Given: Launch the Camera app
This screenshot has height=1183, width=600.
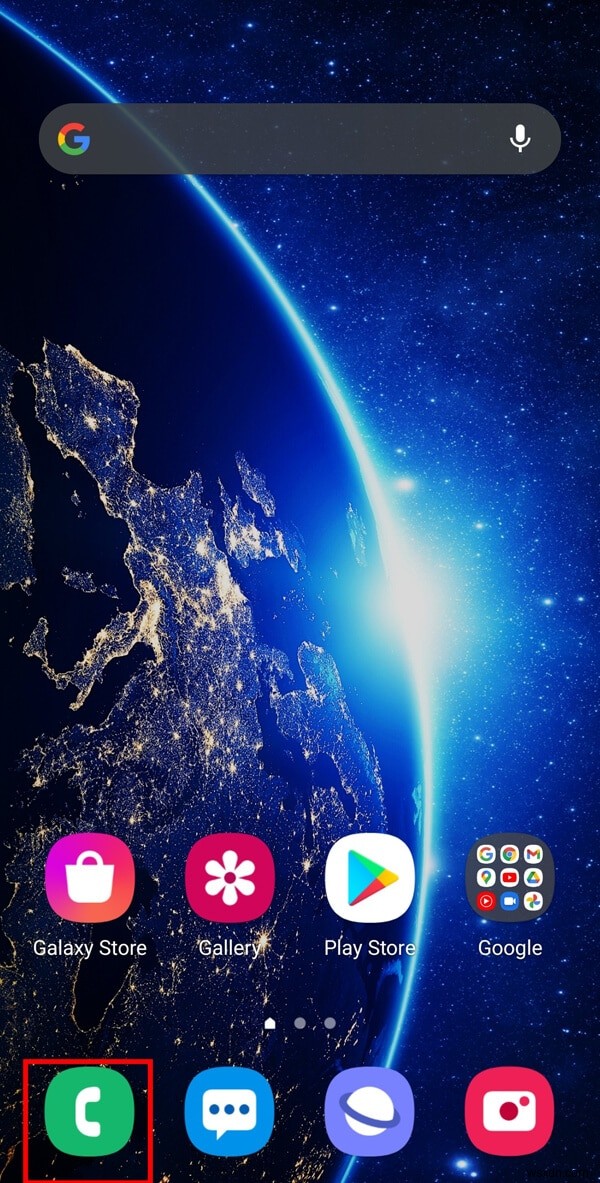Looking at the screenshot, I should [x=510, y=1112].
